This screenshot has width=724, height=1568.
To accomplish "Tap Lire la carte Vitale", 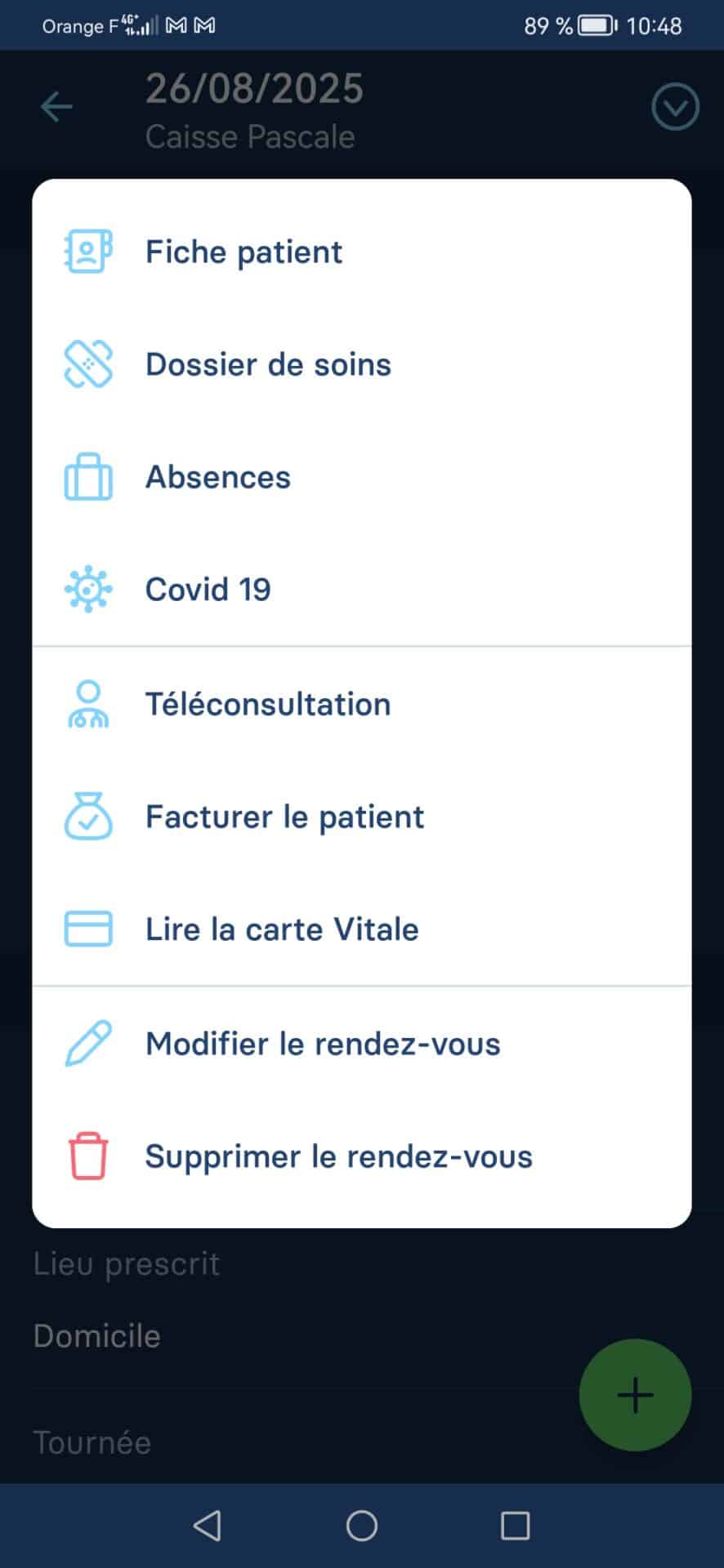I will point(282,929).
